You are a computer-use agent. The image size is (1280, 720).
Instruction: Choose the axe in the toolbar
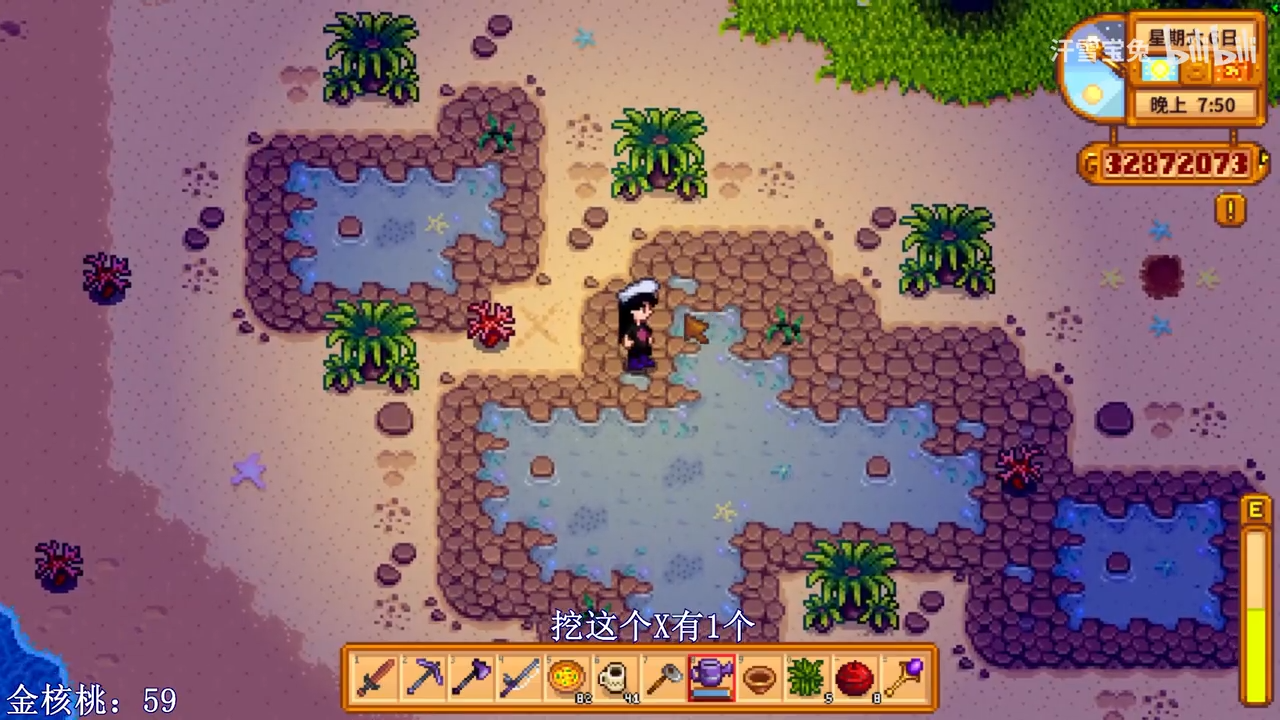pos(470,677)
